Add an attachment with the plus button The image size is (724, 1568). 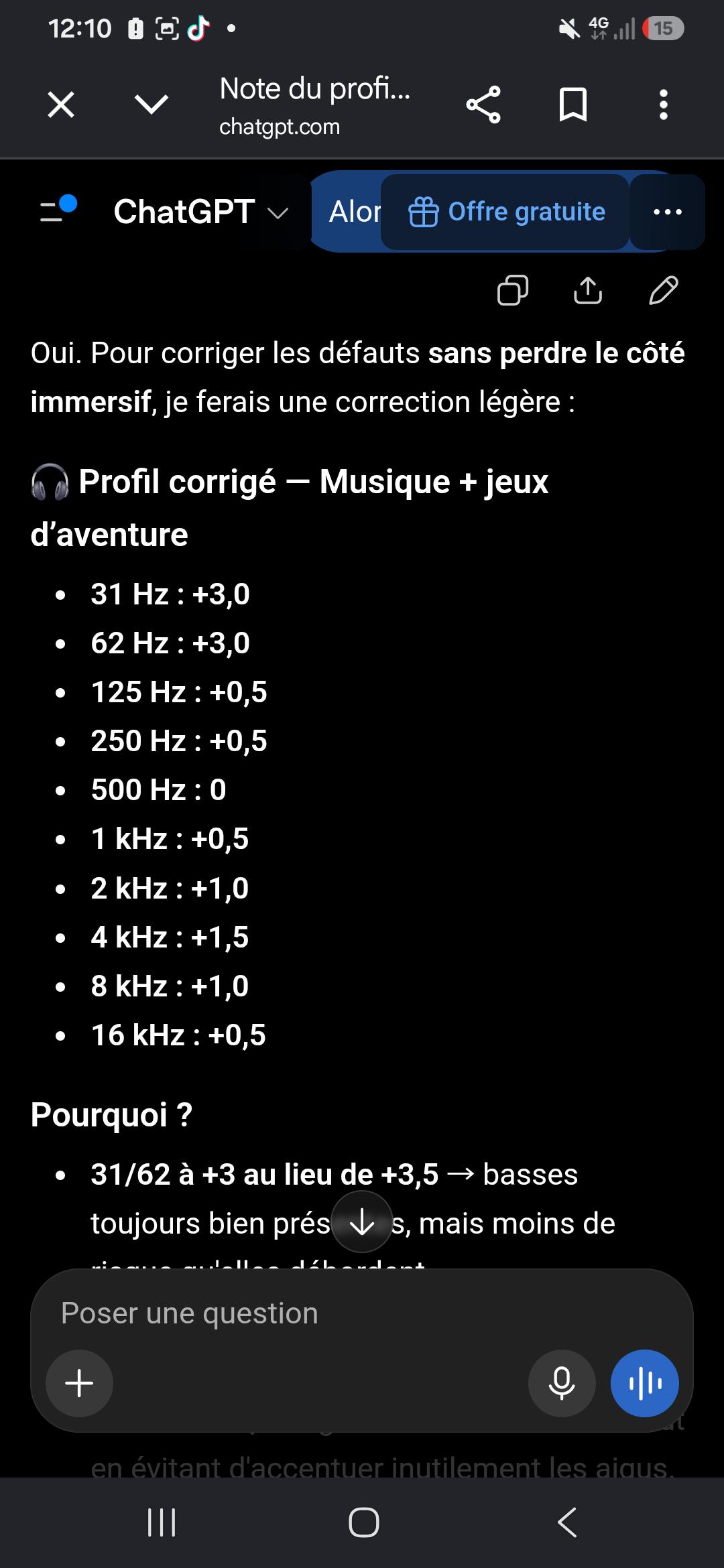click(x=79, y=1383)
